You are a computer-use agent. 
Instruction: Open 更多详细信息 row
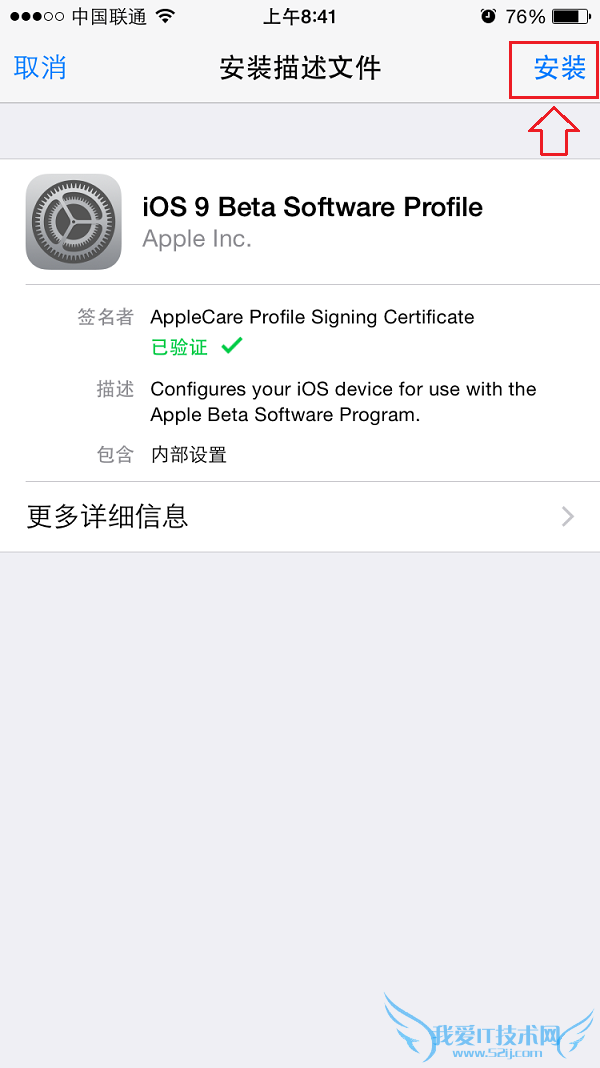[x=300, y=516]
